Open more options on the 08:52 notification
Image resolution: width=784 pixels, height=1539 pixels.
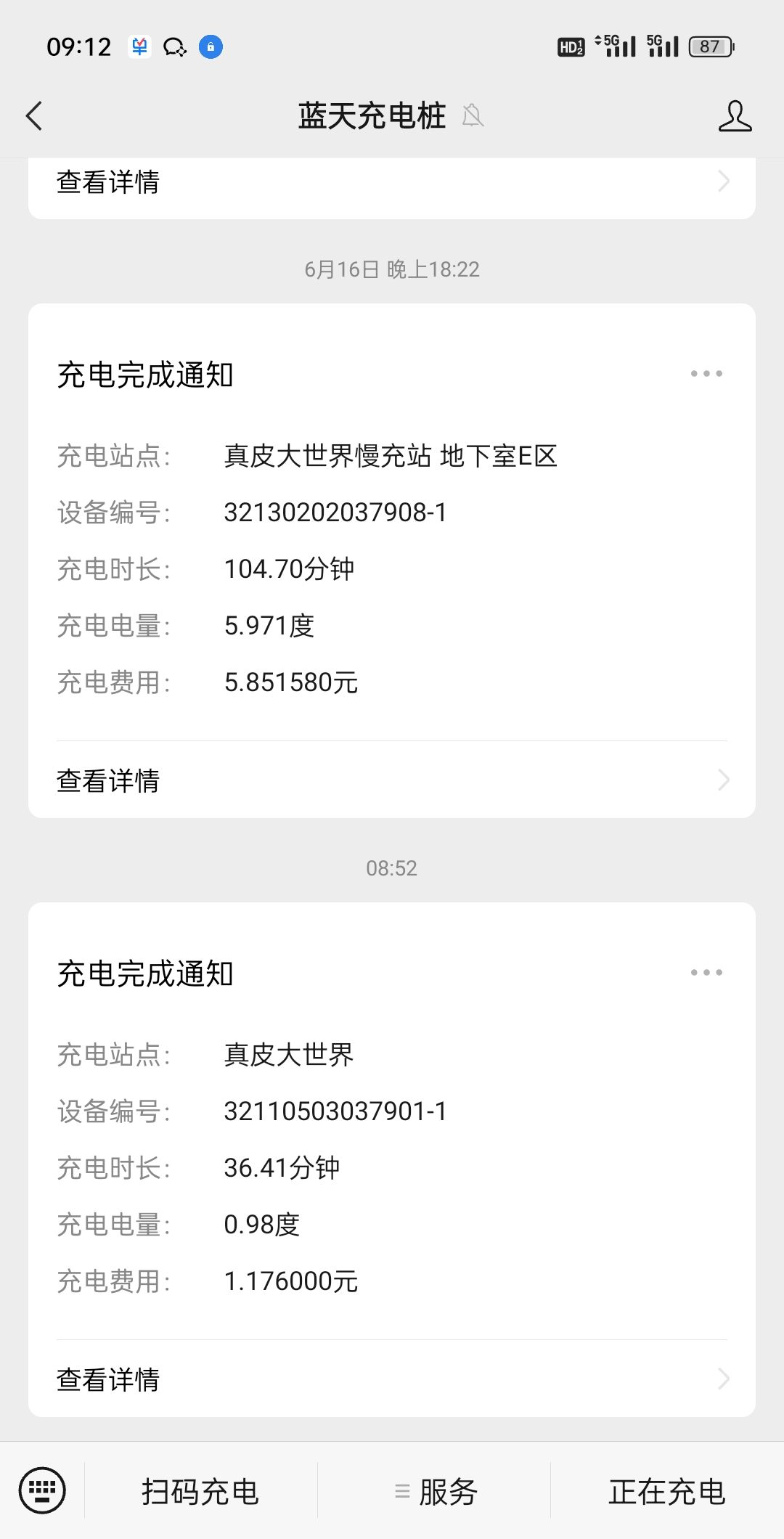tap(706, 973)
